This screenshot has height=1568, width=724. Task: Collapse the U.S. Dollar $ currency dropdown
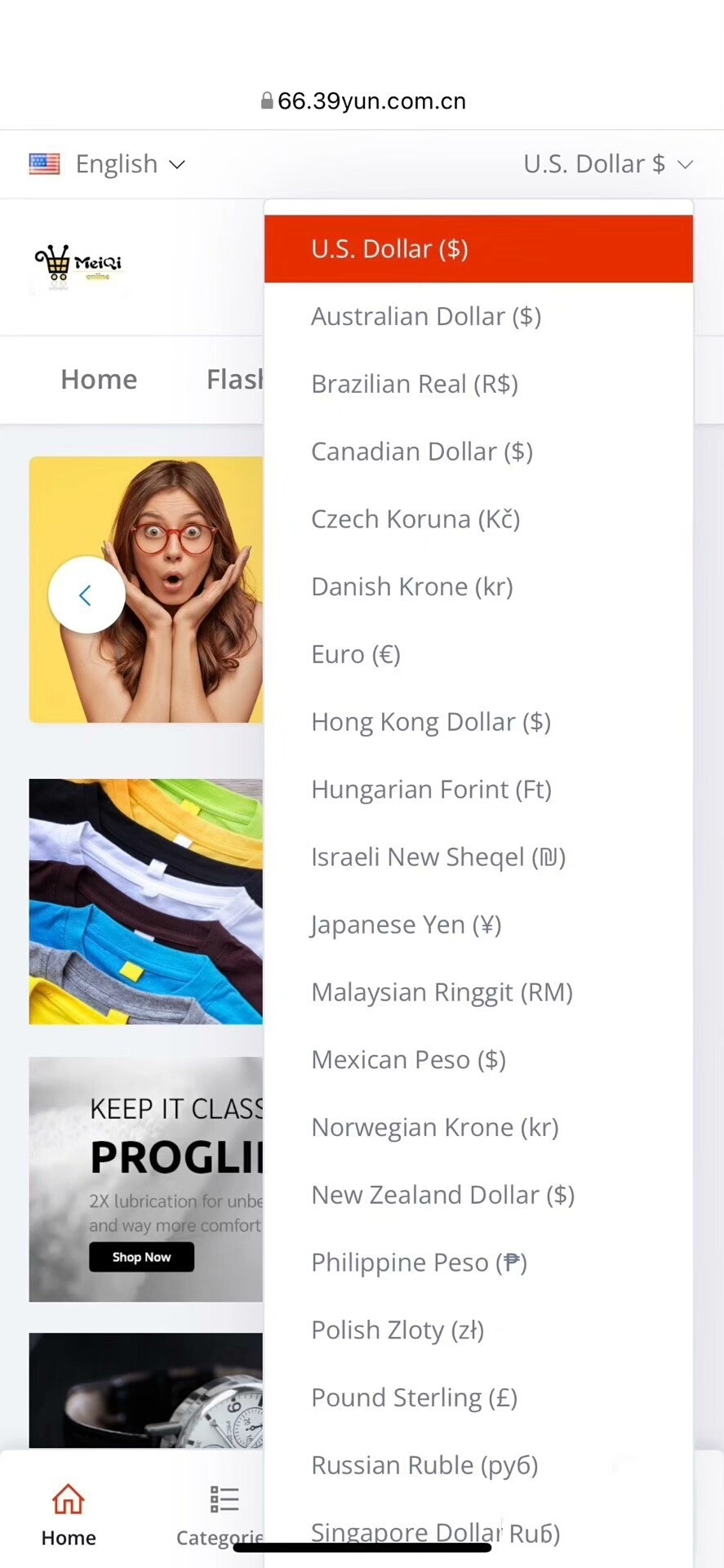pyautogui.click(x=607, y=164)
